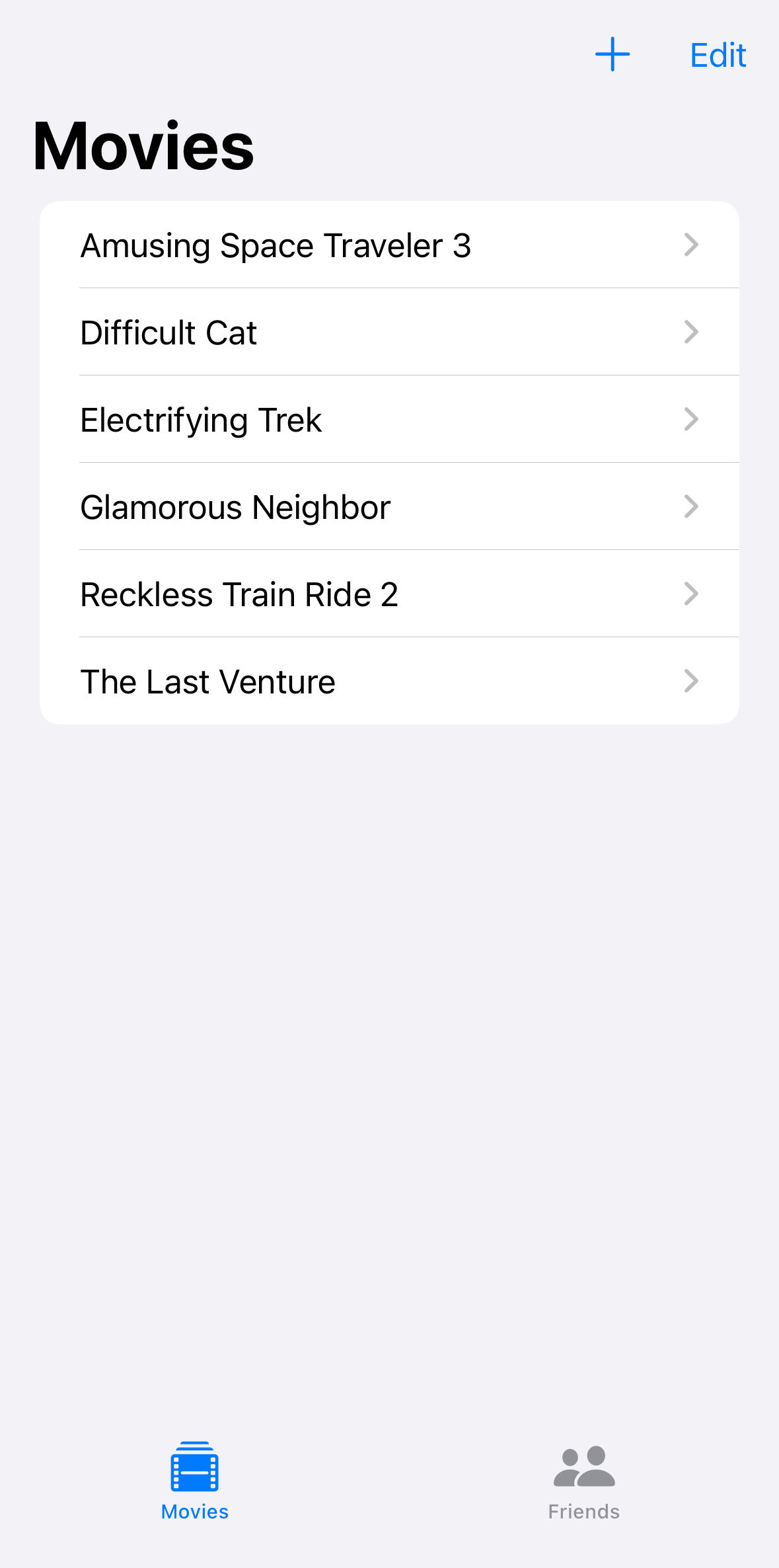This screenshot has height=1568, width=779.
Task: Tap Edit to modify the movie list
Action: [718, 56]
